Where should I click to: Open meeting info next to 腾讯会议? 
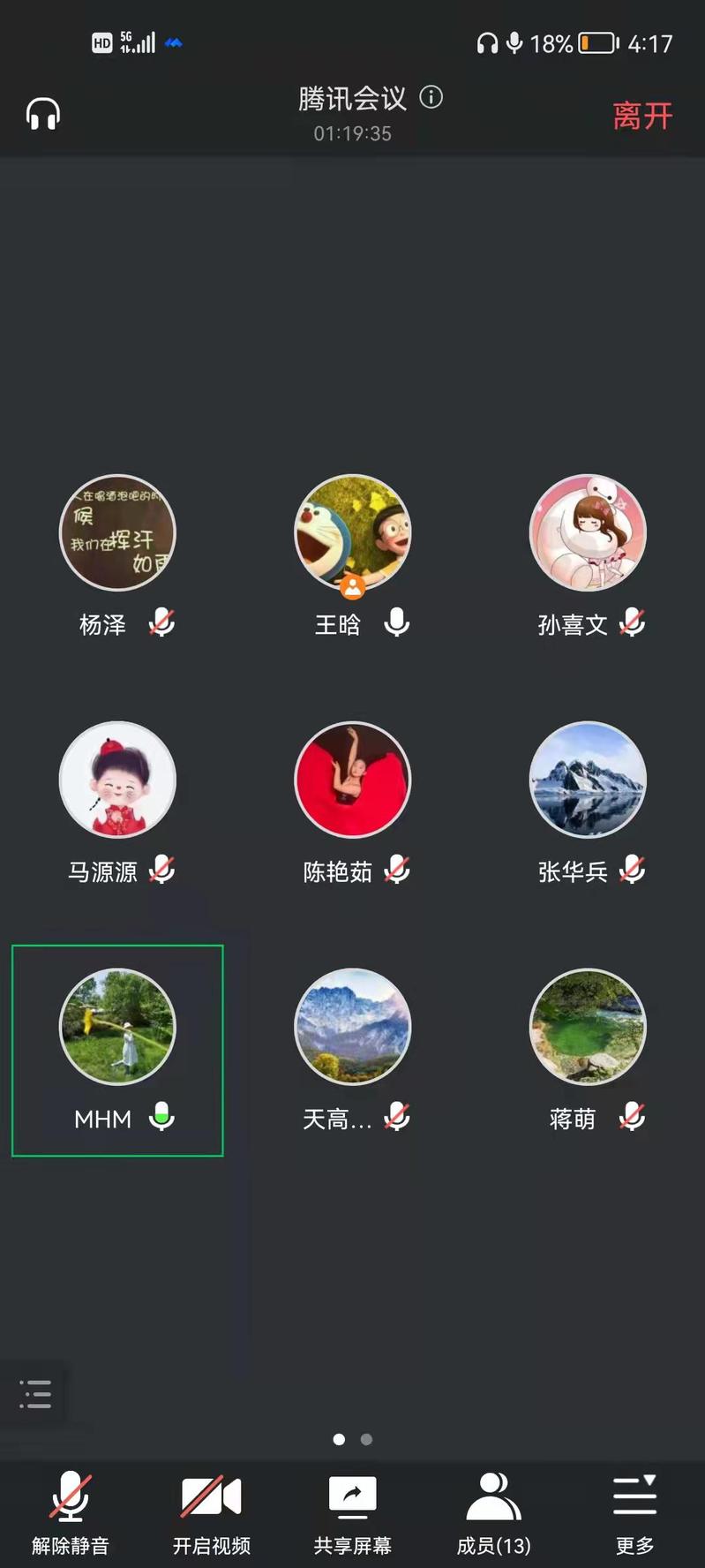click(x=431, y=97)
